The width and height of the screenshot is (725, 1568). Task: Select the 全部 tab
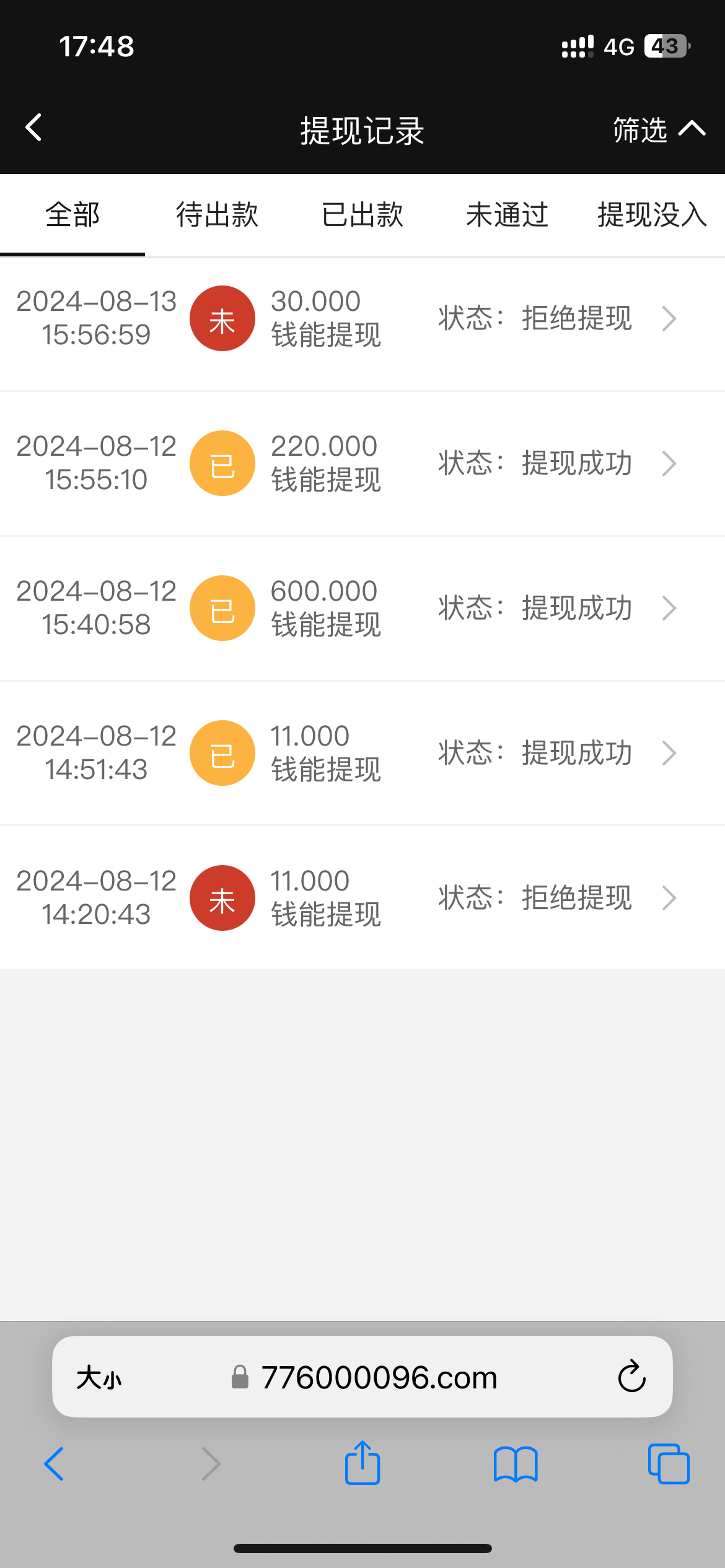(x=72, y=216)
